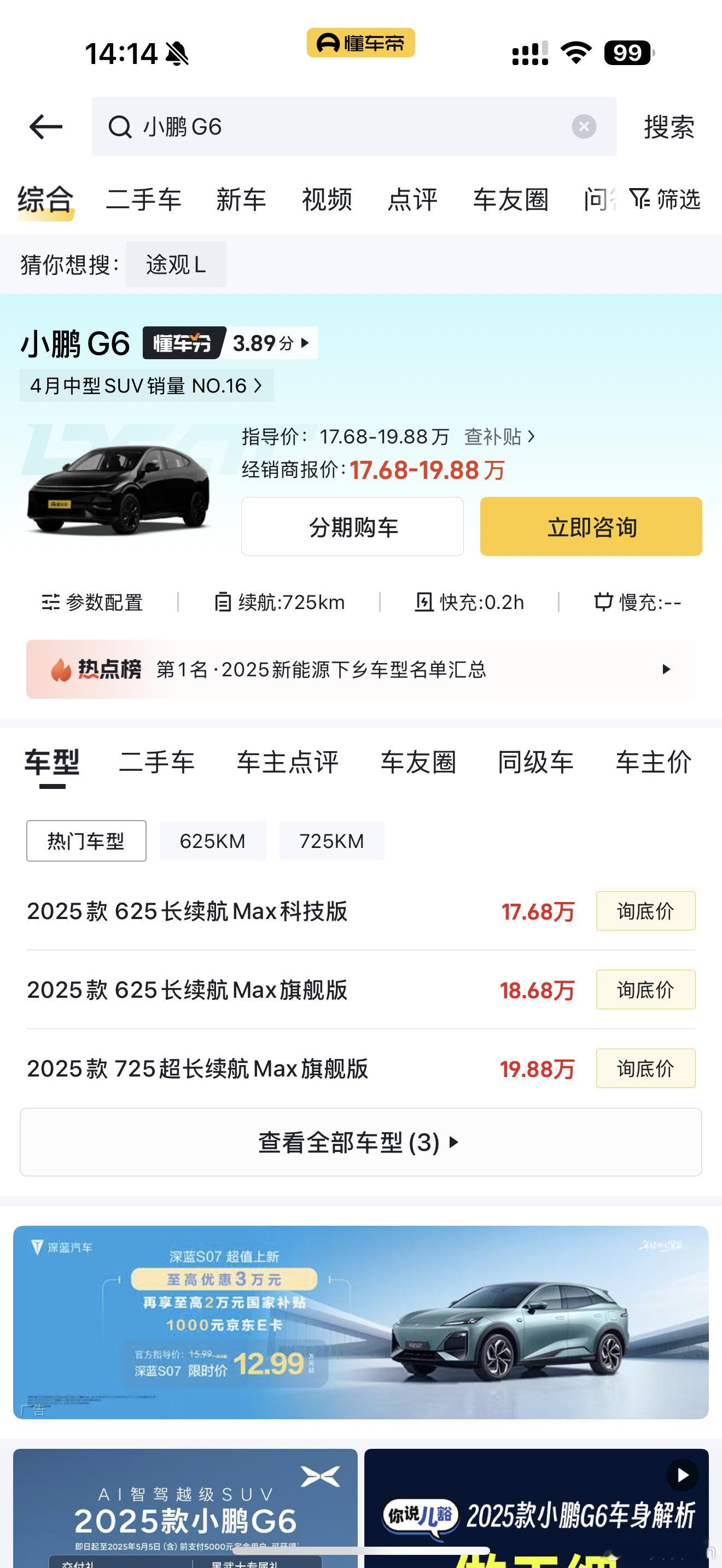
Task: Open the 筛选 filter
Action: coord(665,199)
